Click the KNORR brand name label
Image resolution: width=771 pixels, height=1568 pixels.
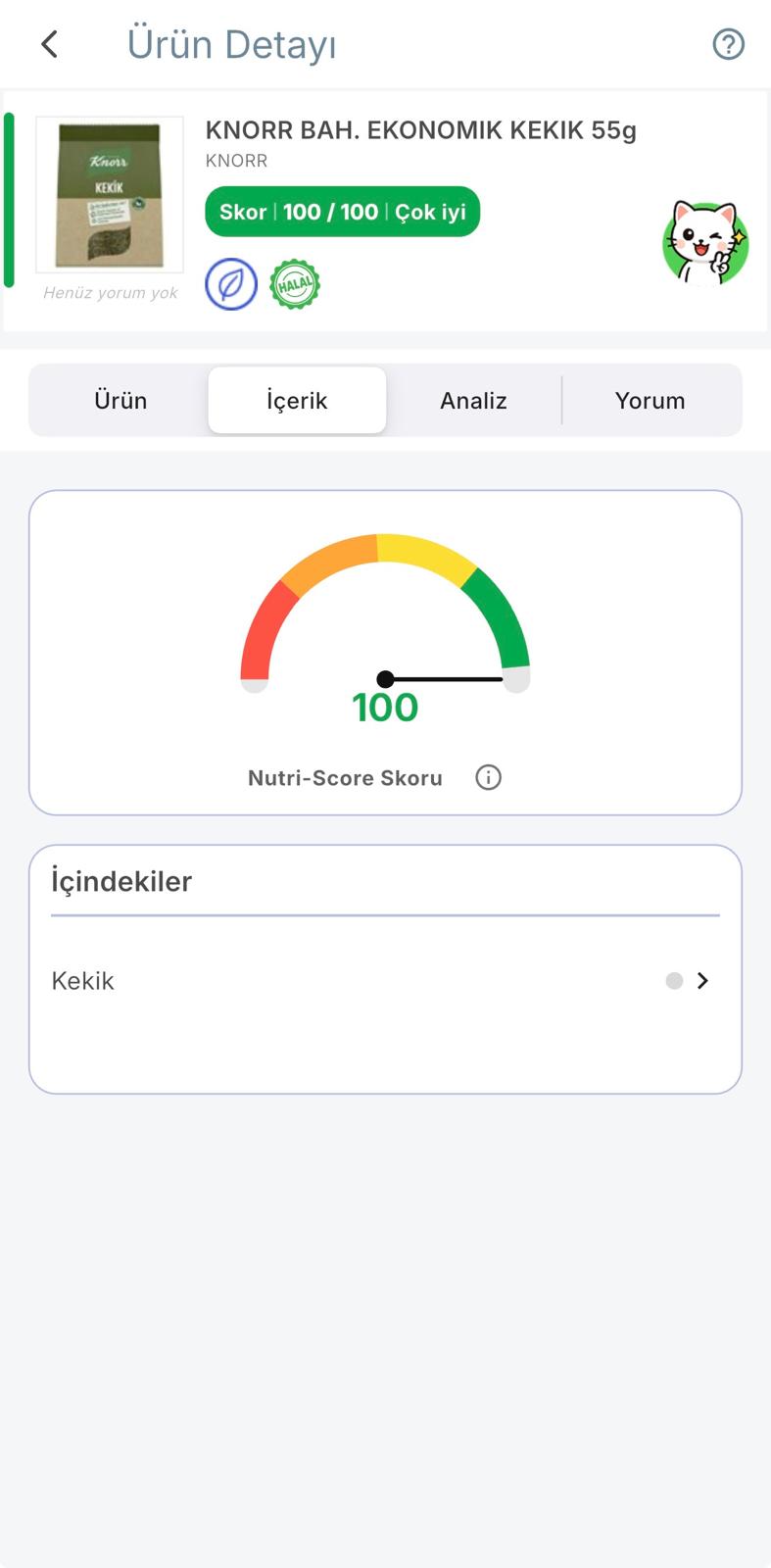click(236, 160)
